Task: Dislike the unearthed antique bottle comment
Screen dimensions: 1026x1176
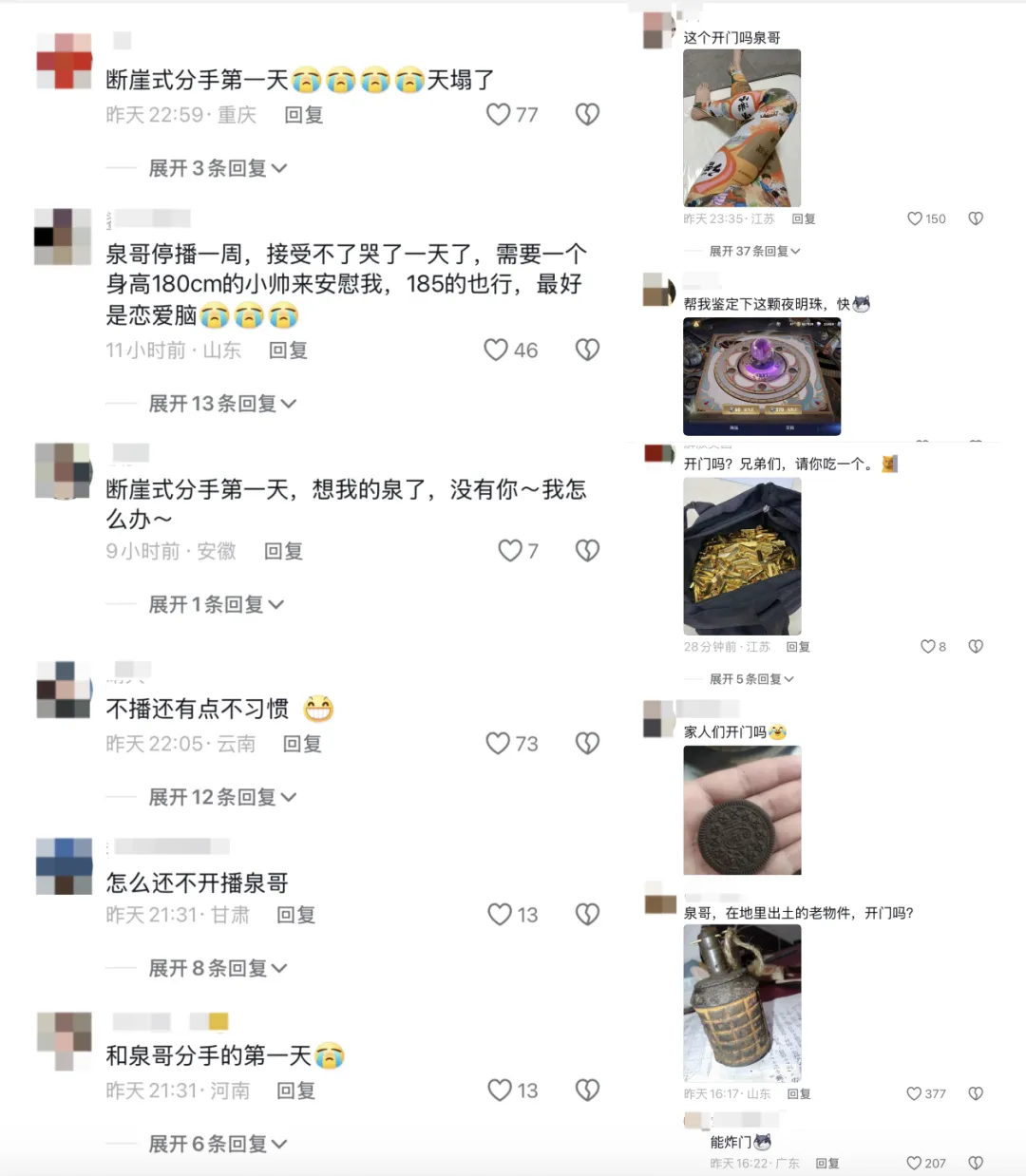Action: pyautogui.click(x=976, y=1093)
